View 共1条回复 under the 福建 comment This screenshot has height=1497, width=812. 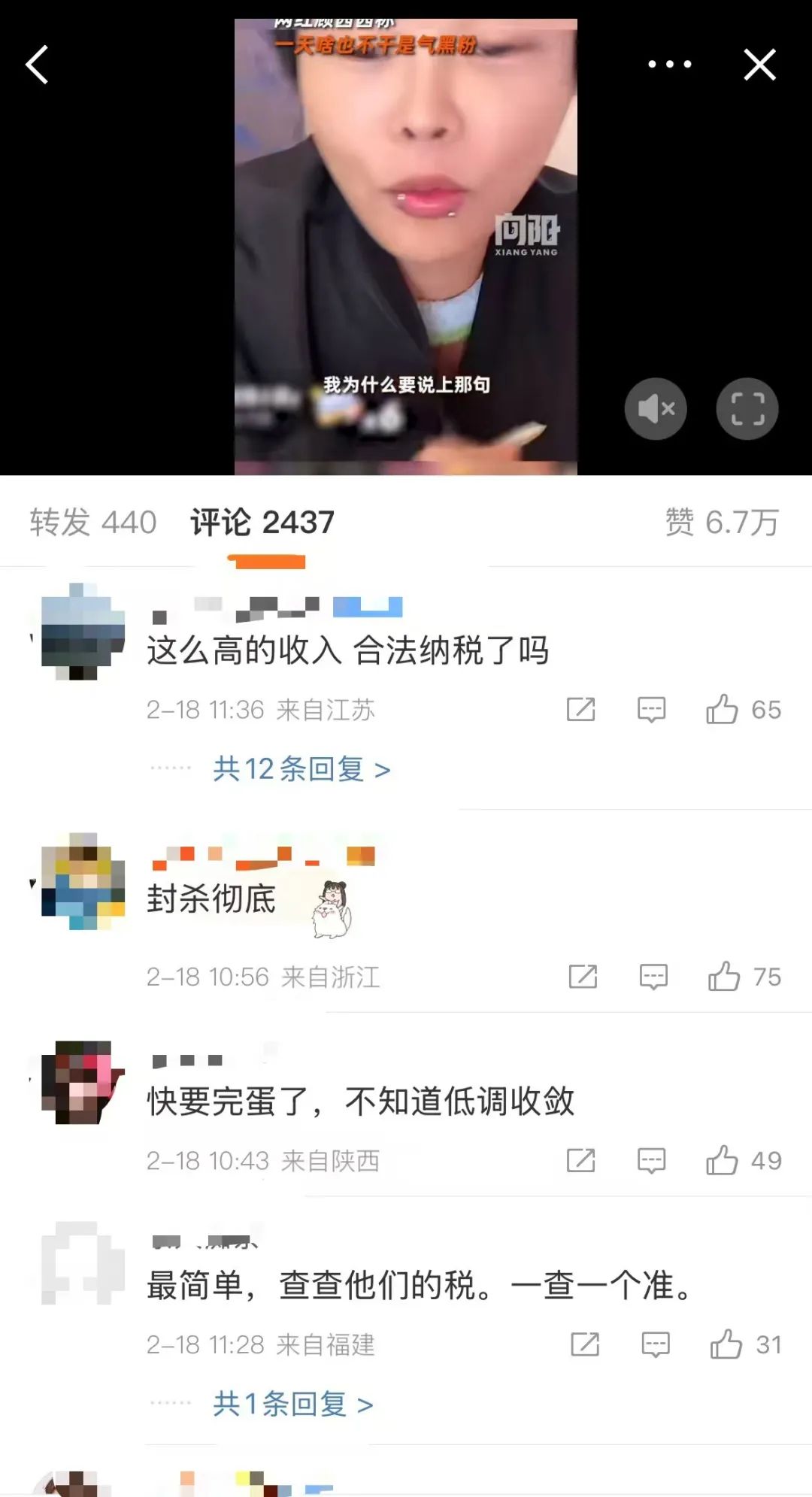click(293, 1404)
